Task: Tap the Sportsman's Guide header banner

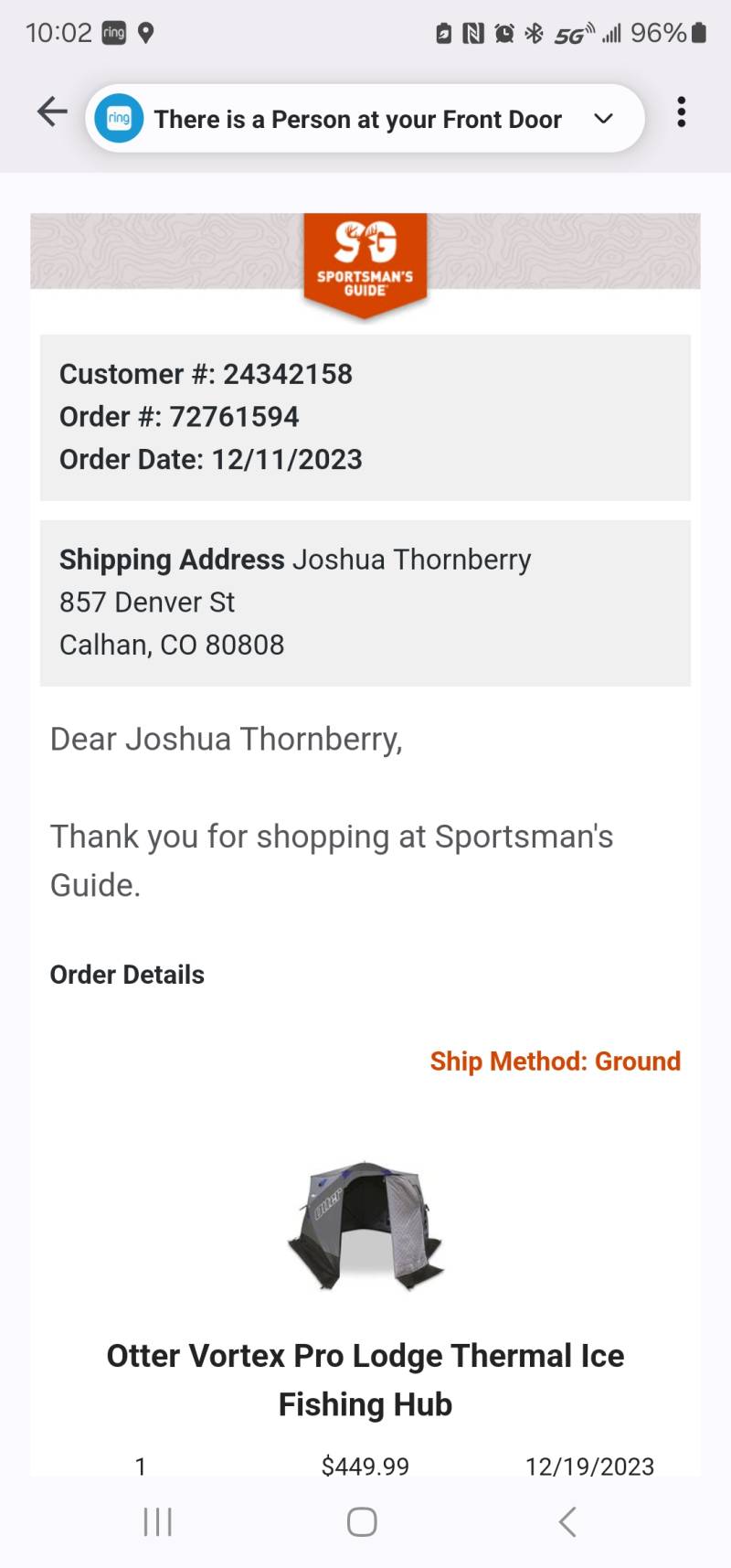Action: click(365, 266)
